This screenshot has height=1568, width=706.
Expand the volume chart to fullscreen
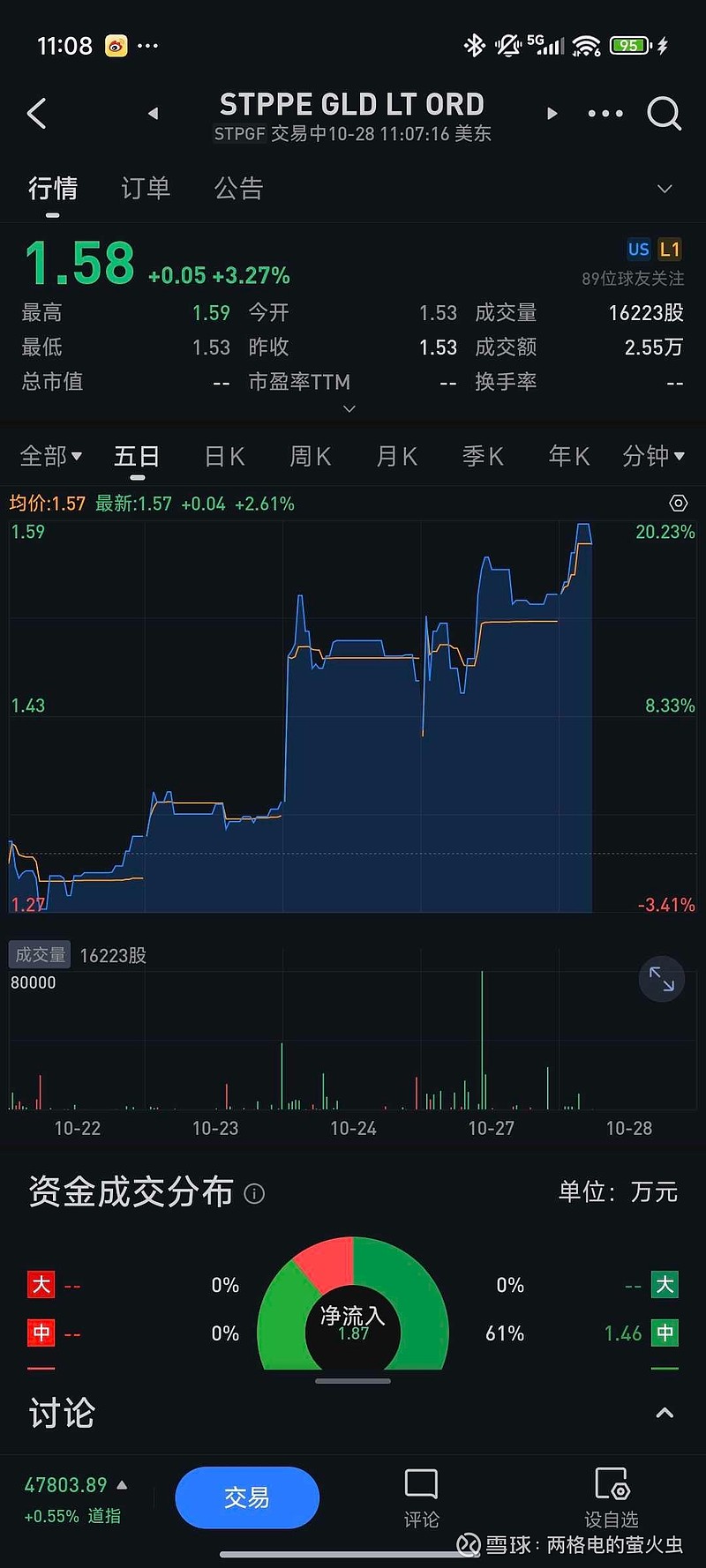tap(662, 979)
